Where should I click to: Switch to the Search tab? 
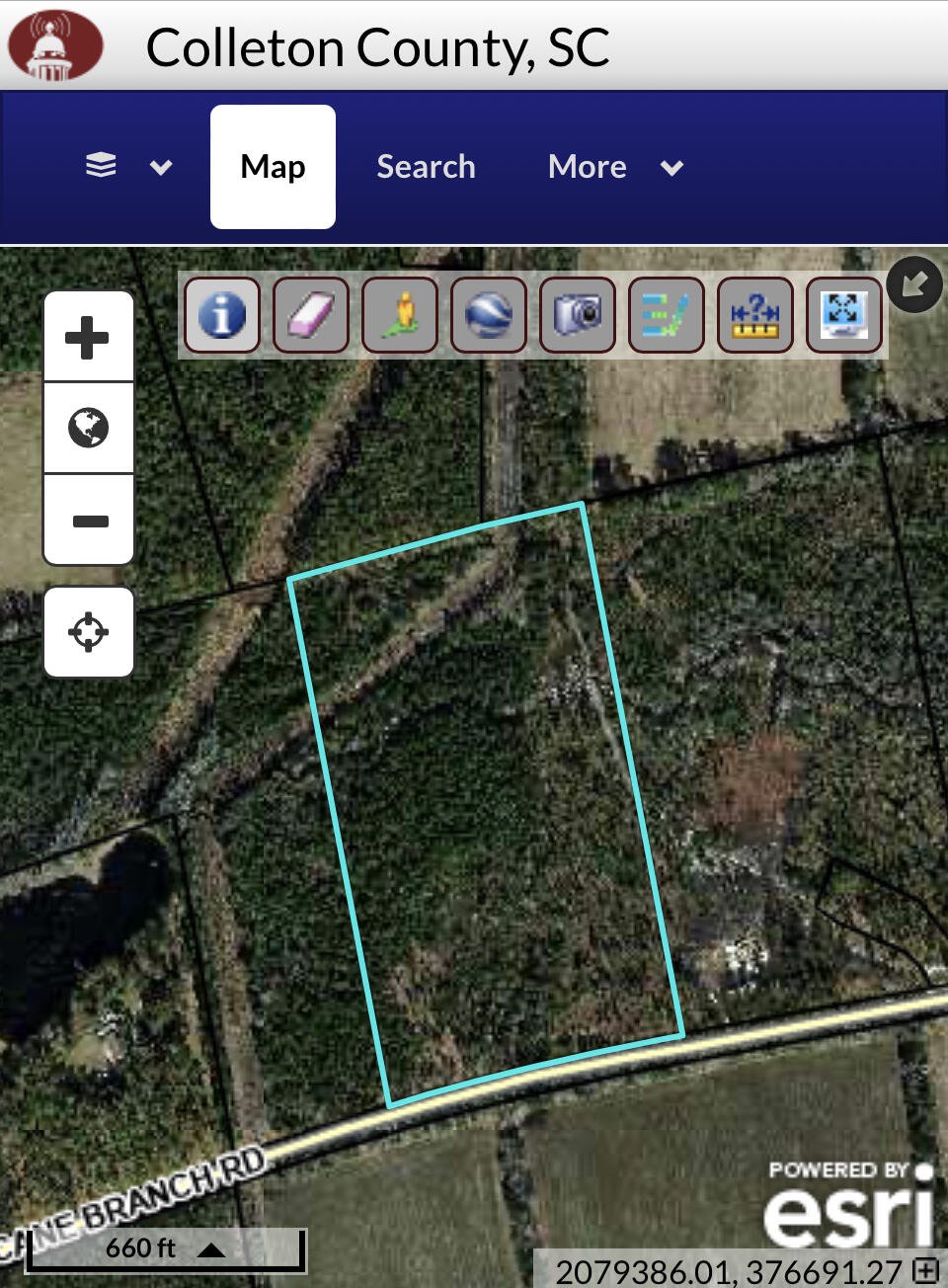coord(426,167)
